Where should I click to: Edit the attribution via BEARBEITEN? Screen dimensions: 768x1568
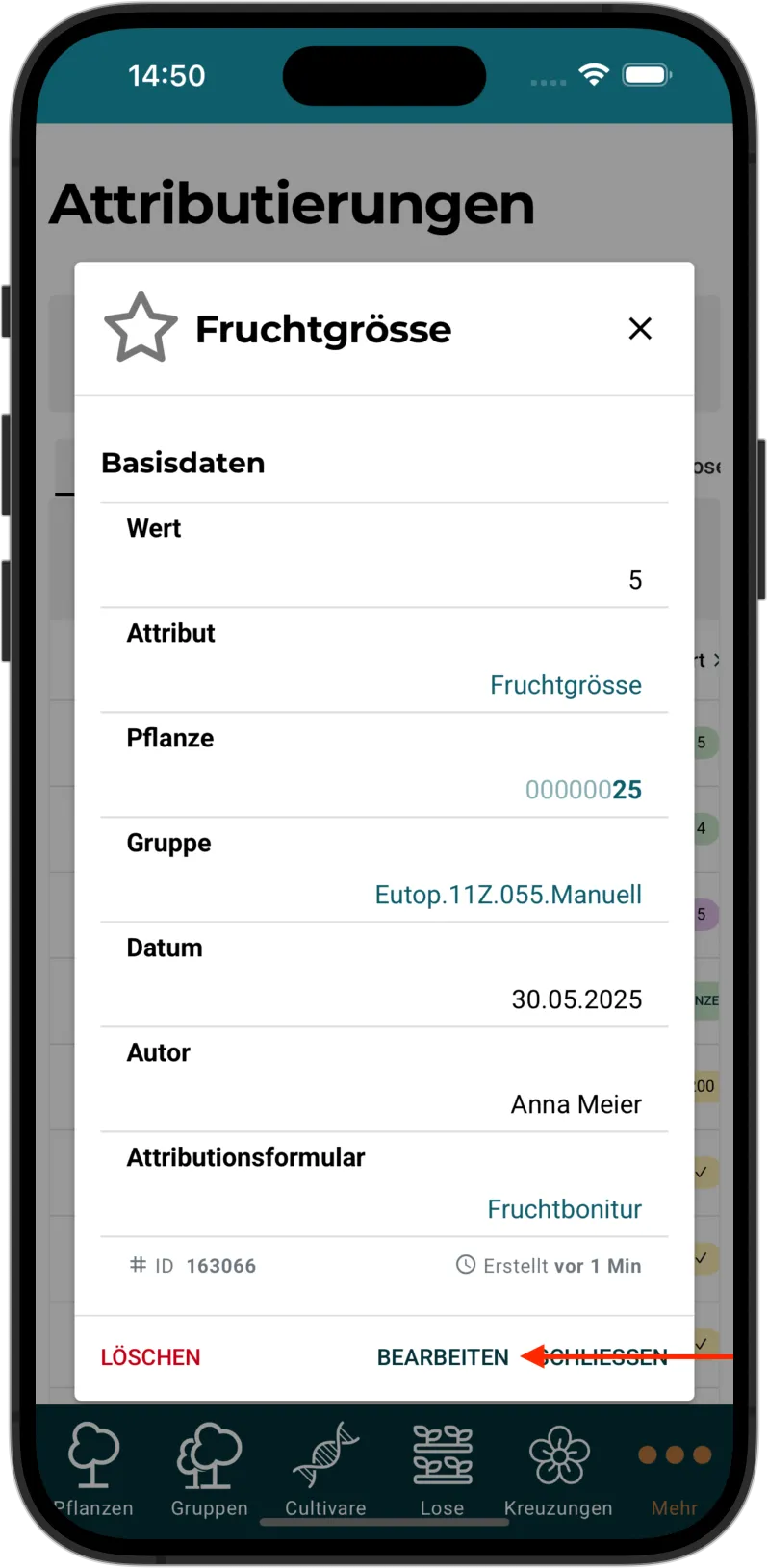click(x=443, y=1356)
